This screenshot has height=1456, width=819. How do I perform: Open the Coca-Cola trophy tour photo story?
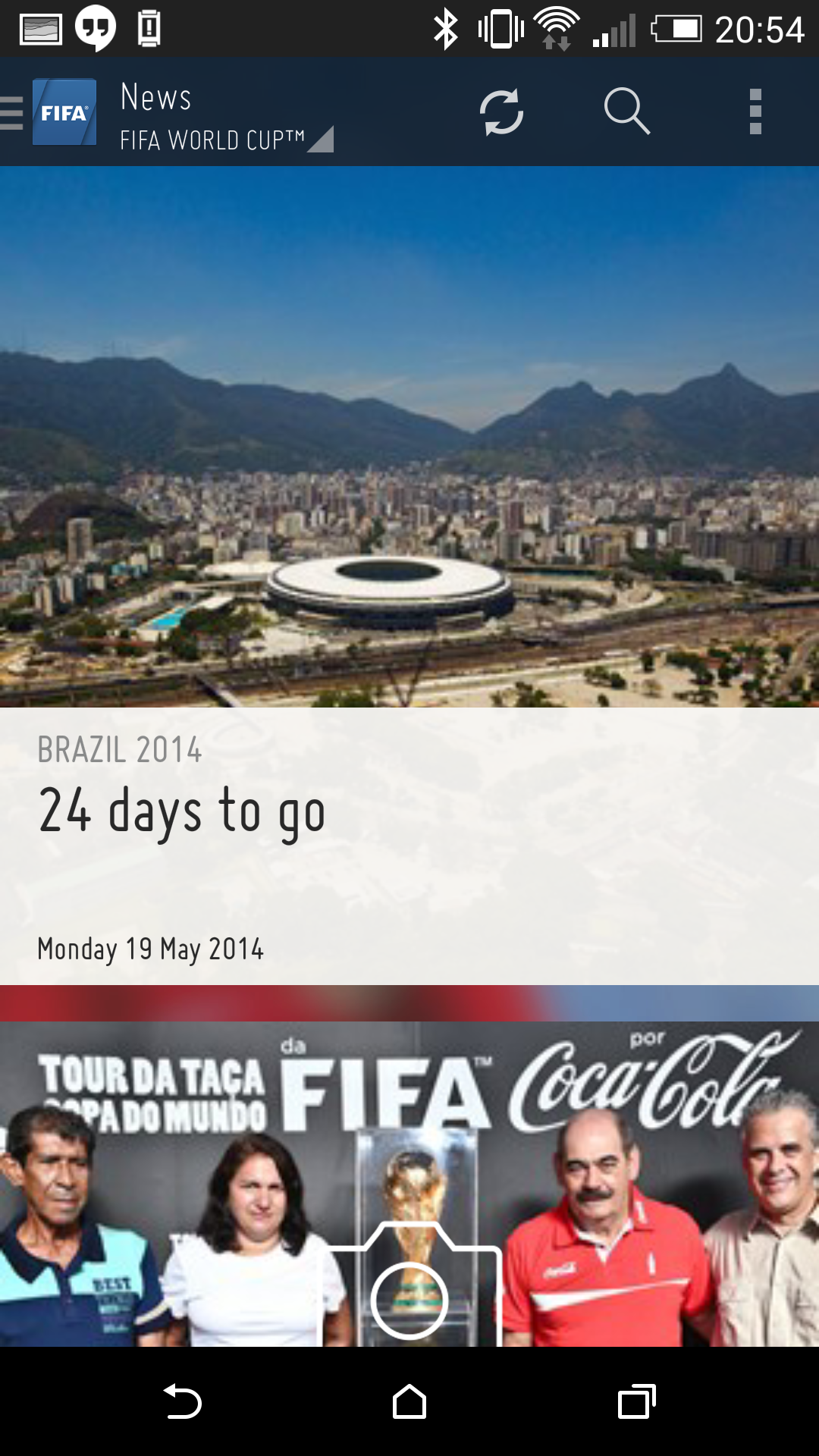[x=409, y=1184]
